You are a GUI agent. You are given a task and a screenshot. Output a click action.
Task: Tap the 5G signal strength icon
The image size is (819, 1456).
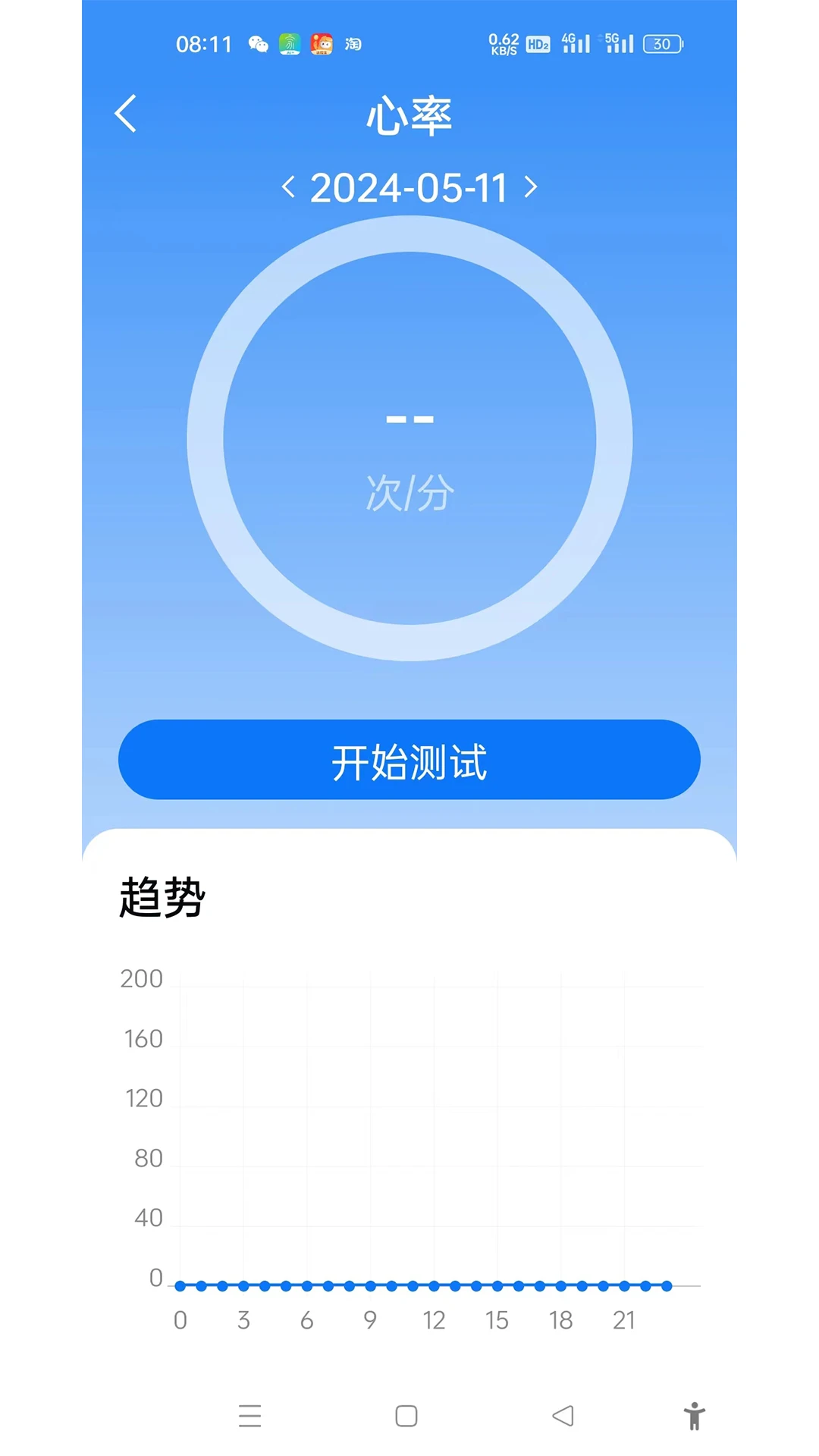pyautogui.click(x=618, y=44)
